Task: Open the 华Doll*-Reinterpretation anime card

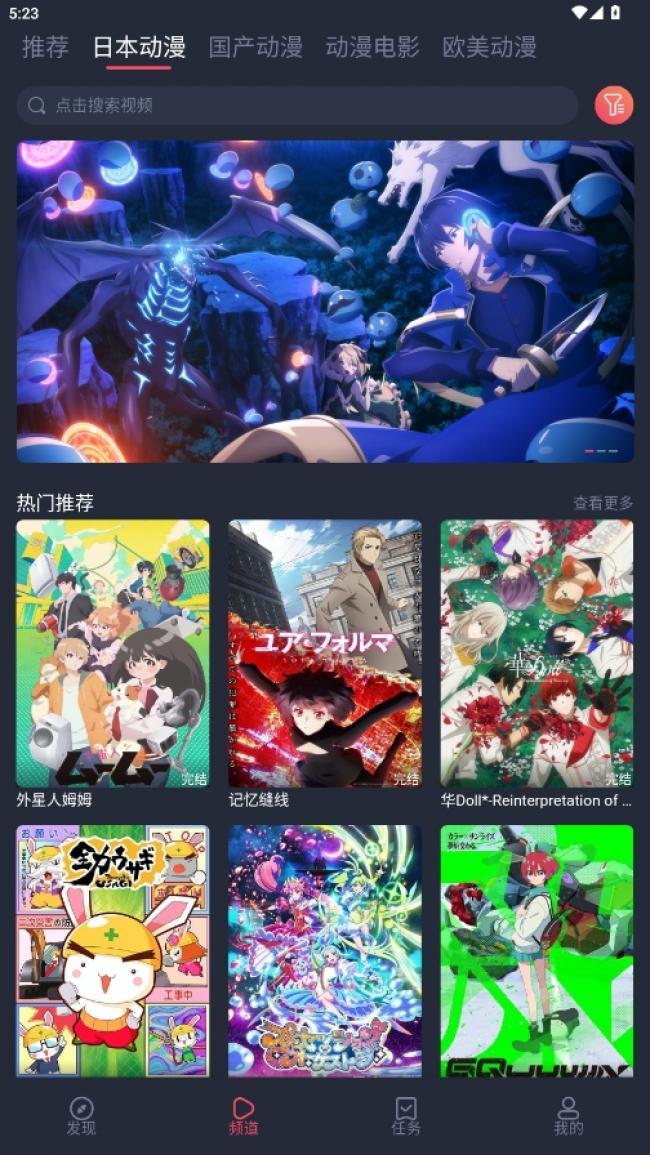Action: tap(537, 653)
